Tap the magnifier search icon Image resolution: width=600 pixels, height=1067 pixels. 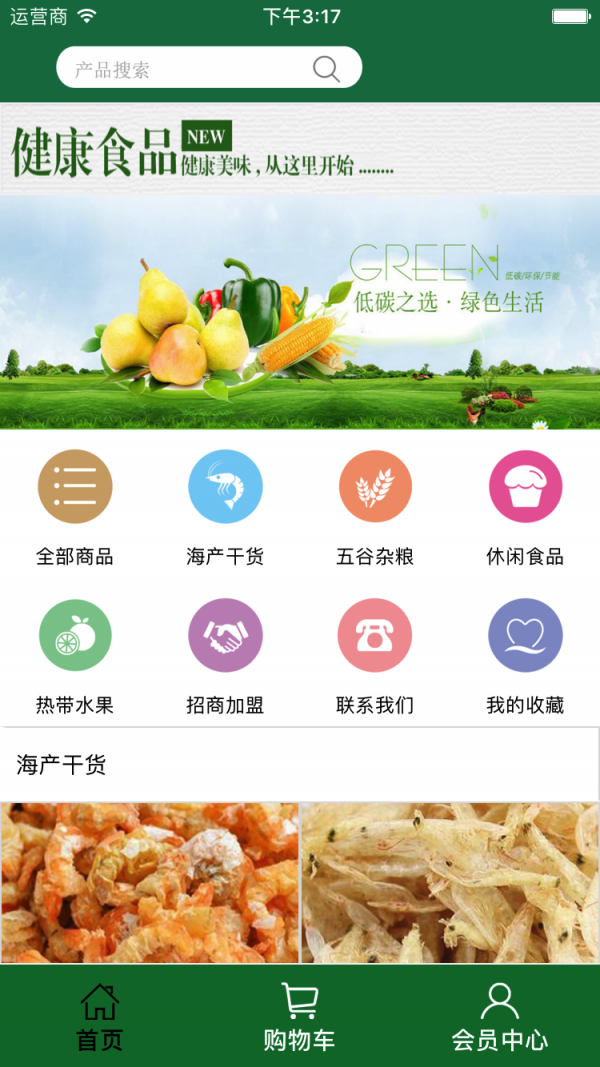pyautogui.click(x=326, y=69)
